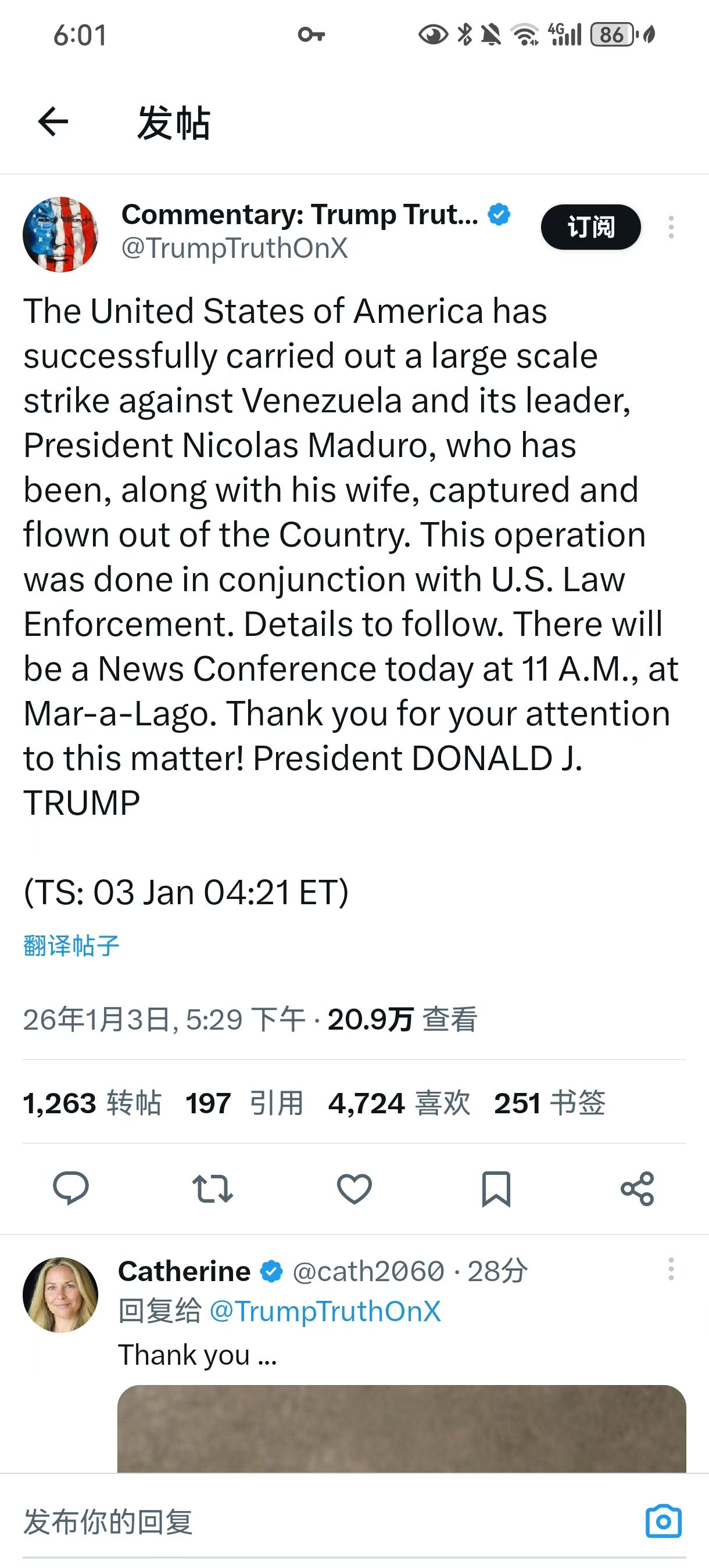Viewport: 709px width, 1568px height.
Task: View the 4,724 喜欢 likes list
Action: pyautogui.click(x=399, y=1103)
